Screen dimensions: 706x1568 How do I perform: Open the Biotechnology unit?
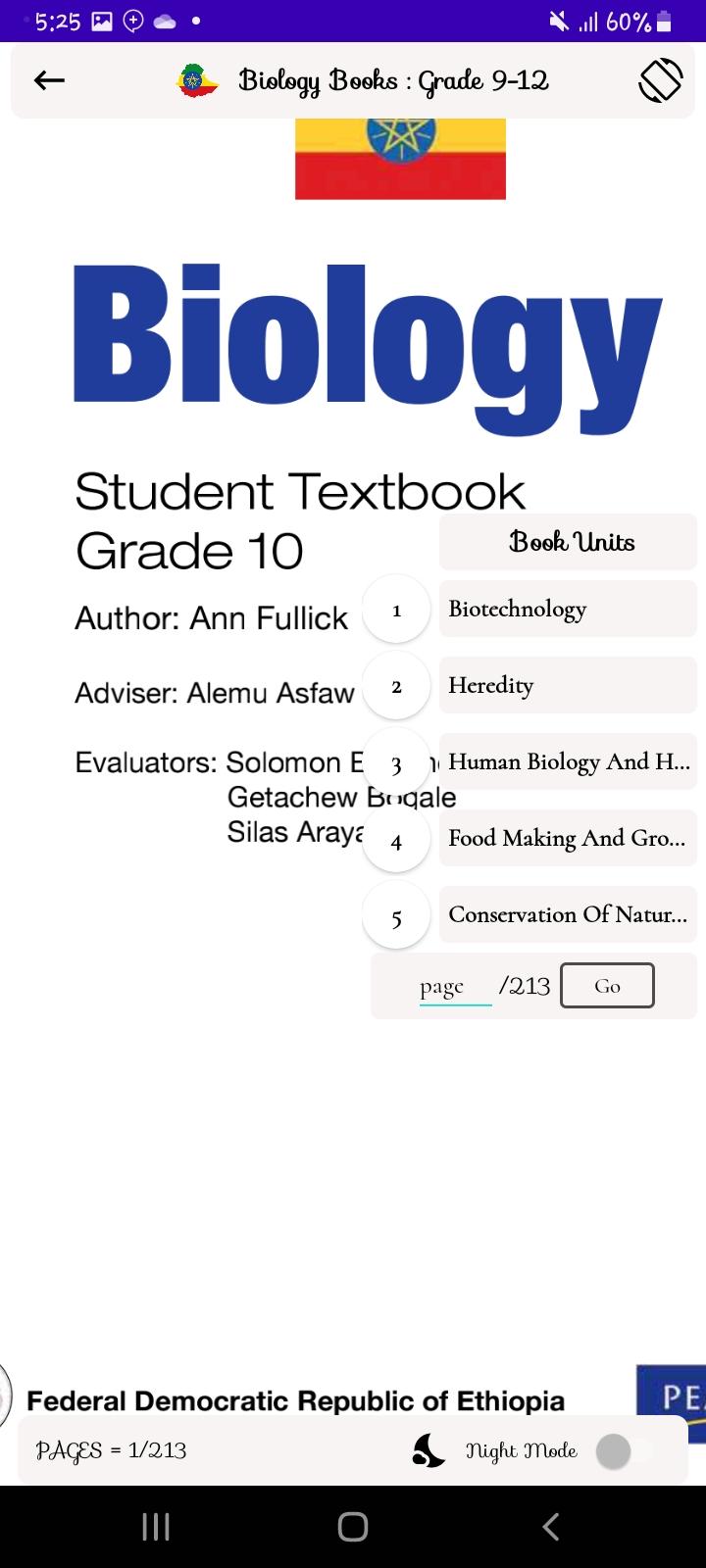pos(568,609)
